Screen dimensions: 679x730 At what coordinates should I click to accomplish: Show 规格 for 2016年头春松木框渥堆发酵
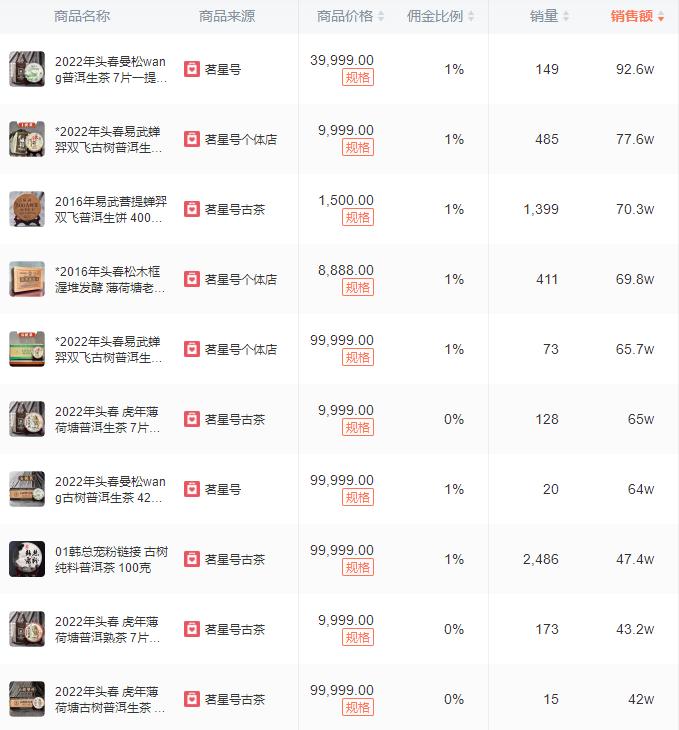coord(358,287)
